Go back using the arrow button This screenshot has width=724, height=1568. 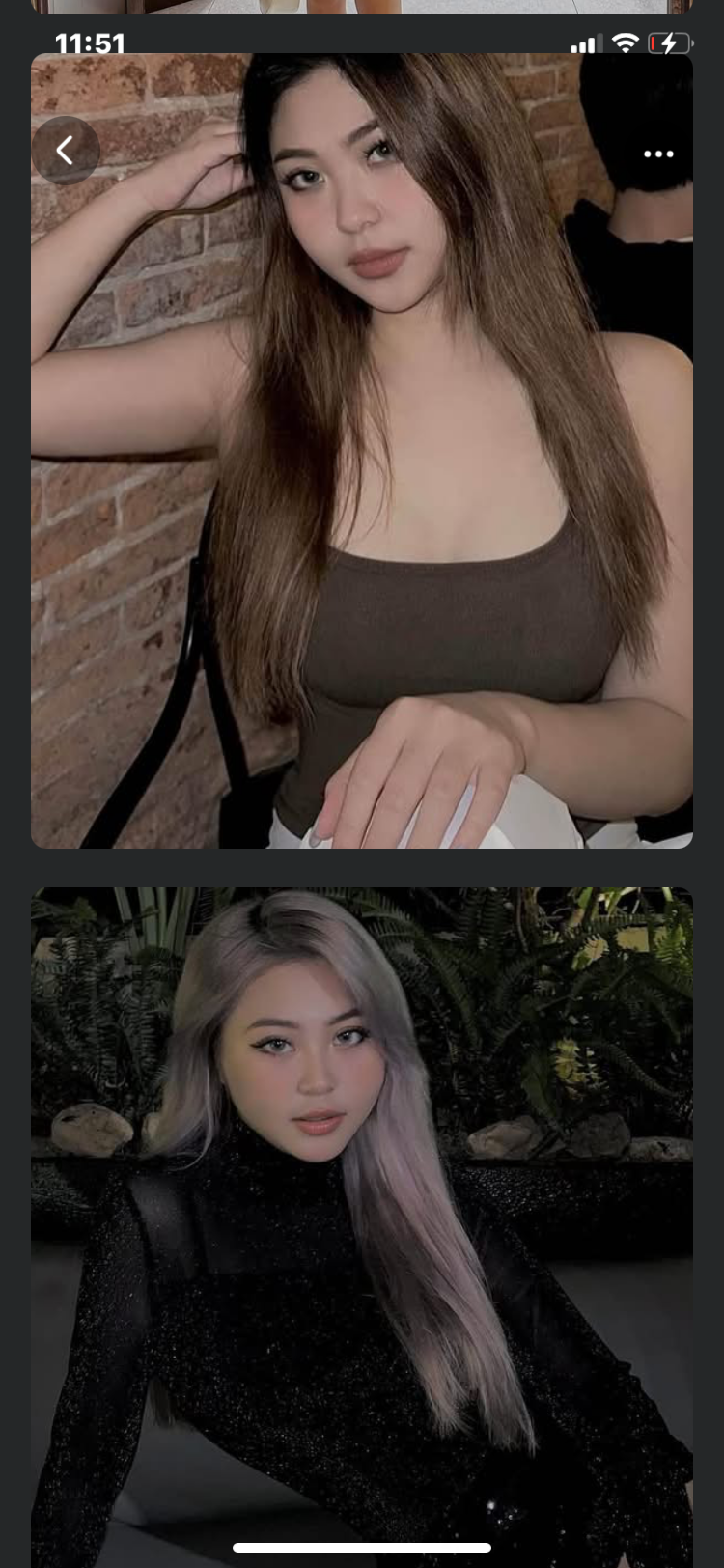(65, 151)
